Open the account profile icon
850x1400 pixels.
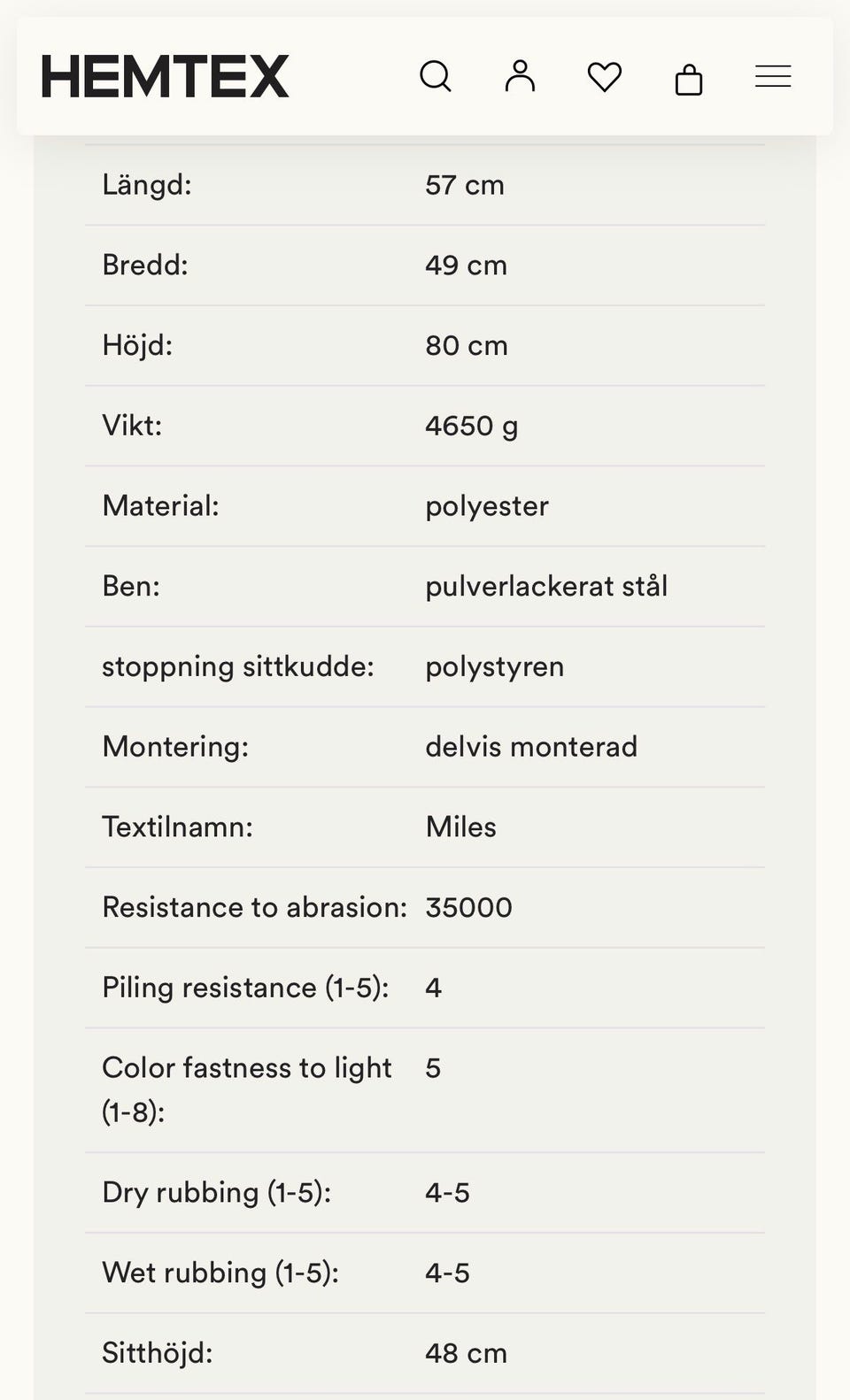pos(520,76)
